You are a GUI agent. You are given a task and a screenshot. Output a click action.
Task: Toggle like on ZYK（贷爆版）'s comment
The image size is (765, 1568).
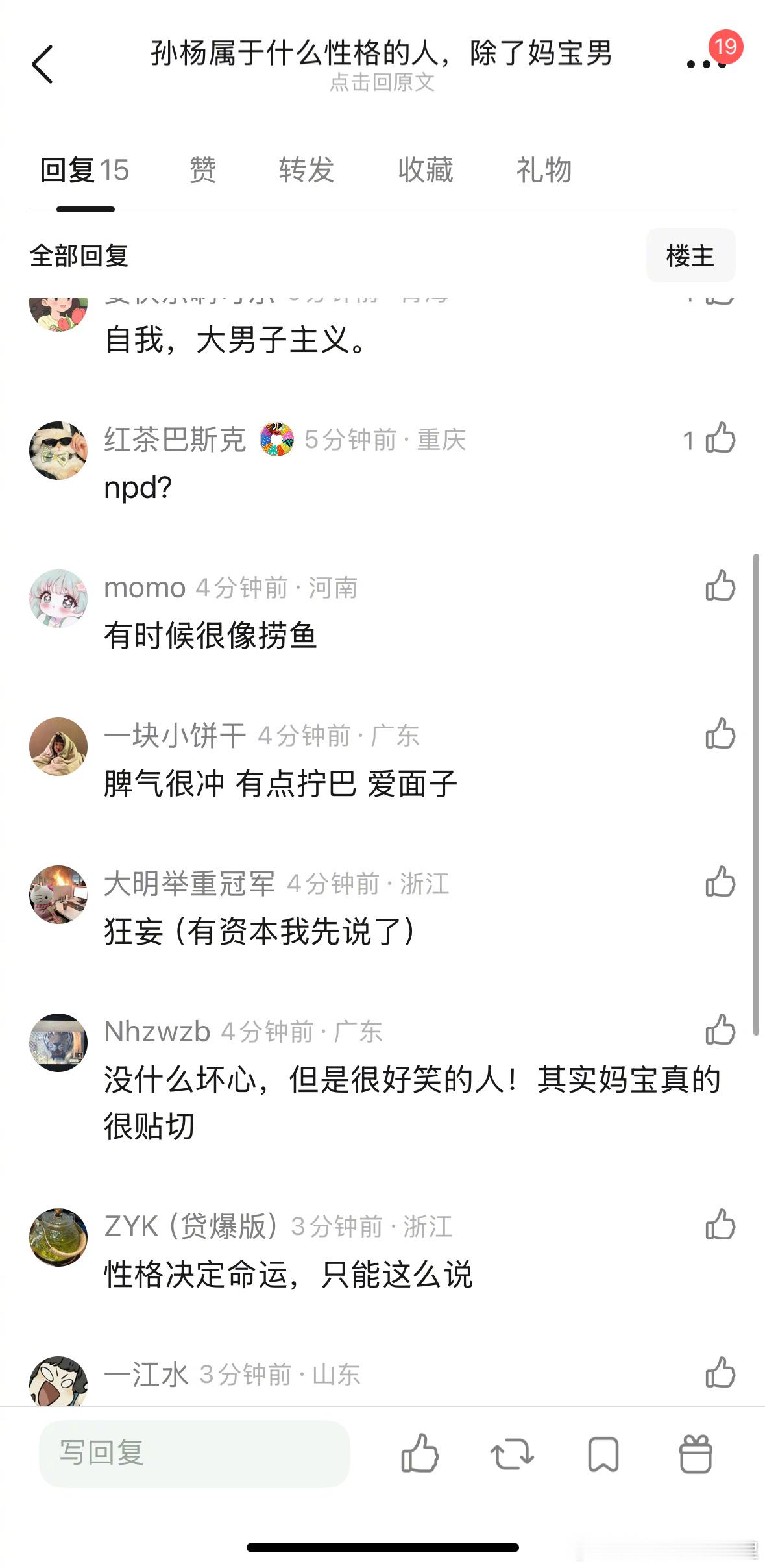point(720,1224)
